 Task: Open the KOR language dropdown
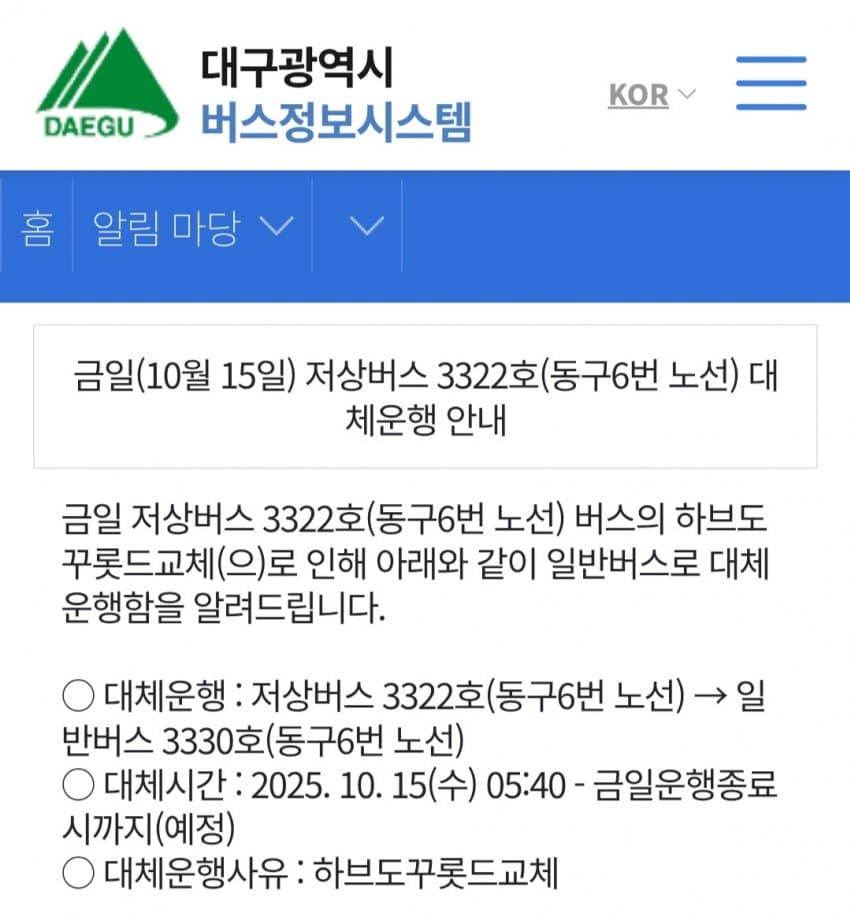[652, 95]
